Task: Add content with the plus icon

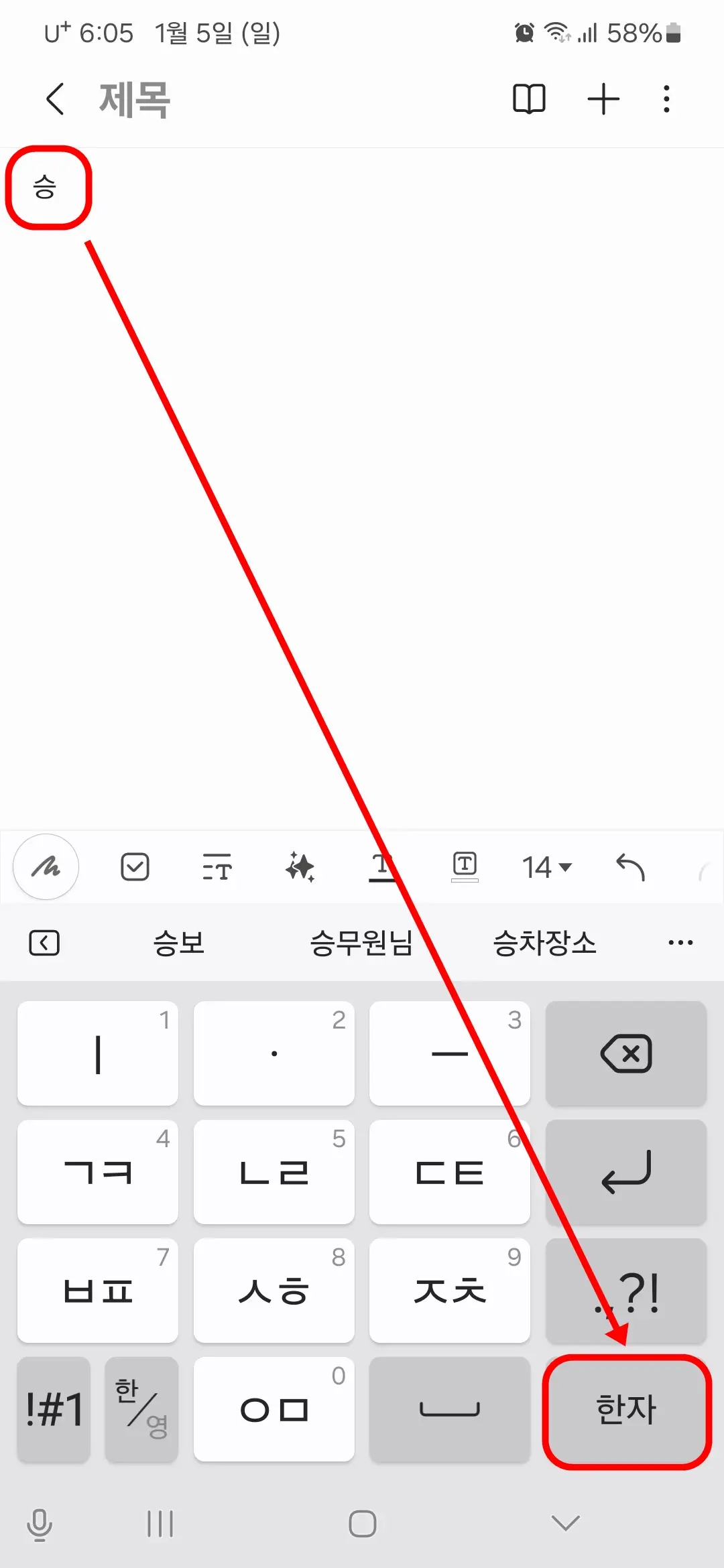Action: click(x=603, y=99)
